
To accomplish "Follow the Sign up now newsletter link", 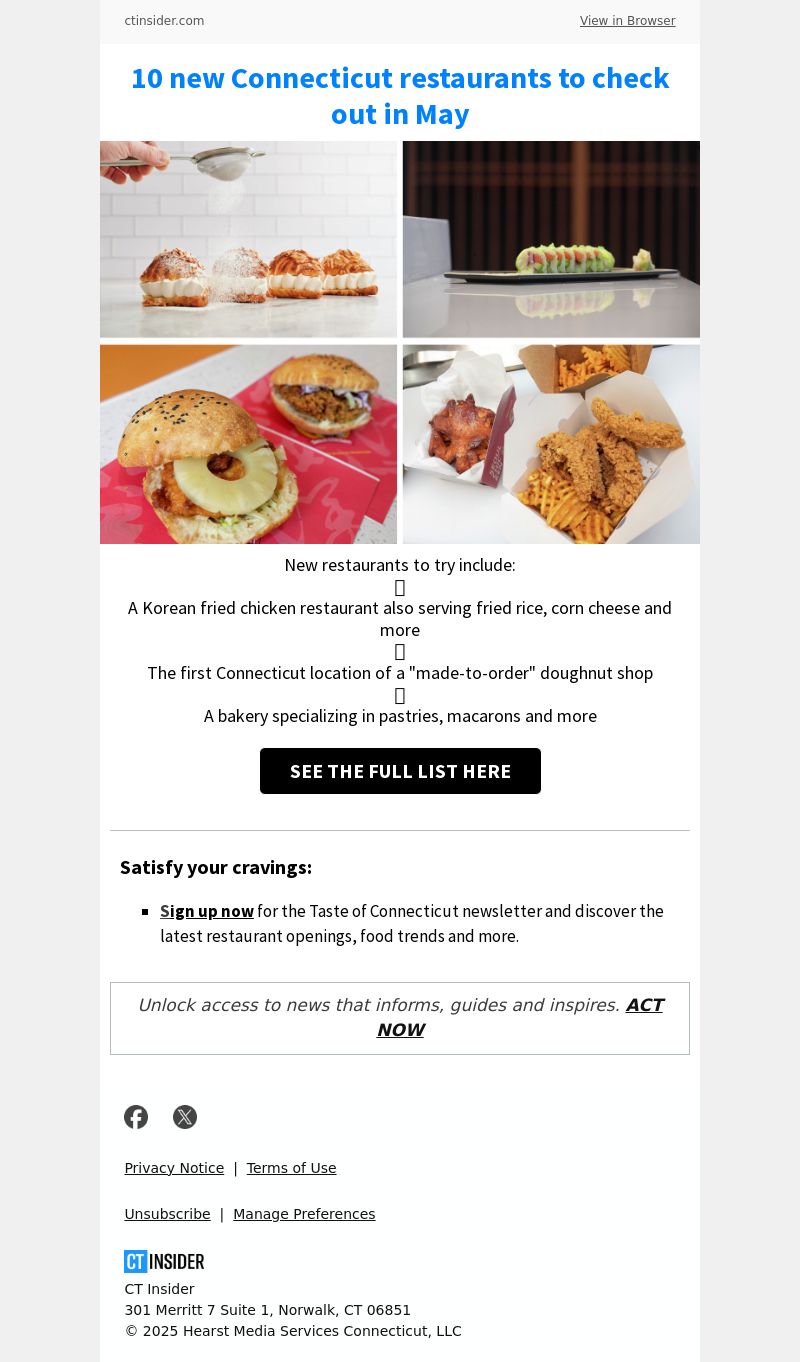I will (x=207, y=911).
